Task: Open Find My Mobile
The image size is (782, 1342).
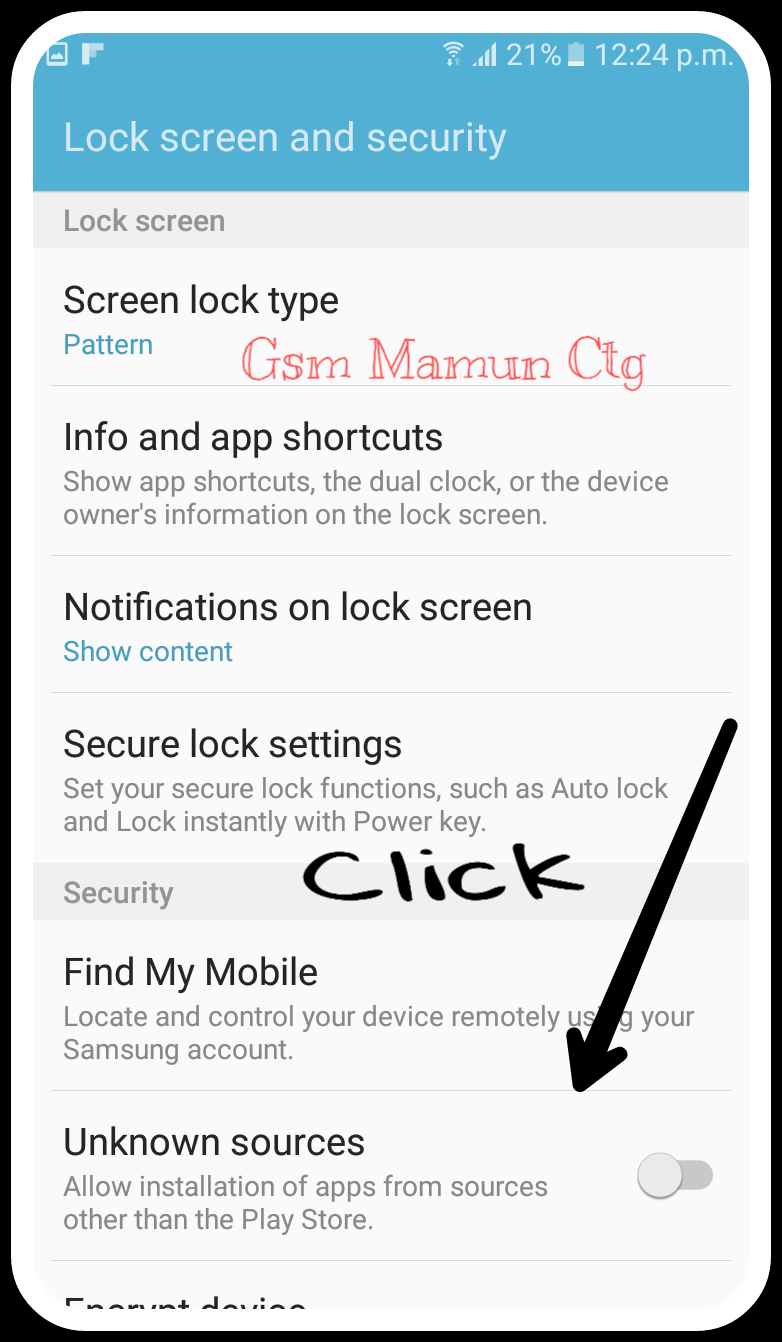Action: pos(390,1006)
